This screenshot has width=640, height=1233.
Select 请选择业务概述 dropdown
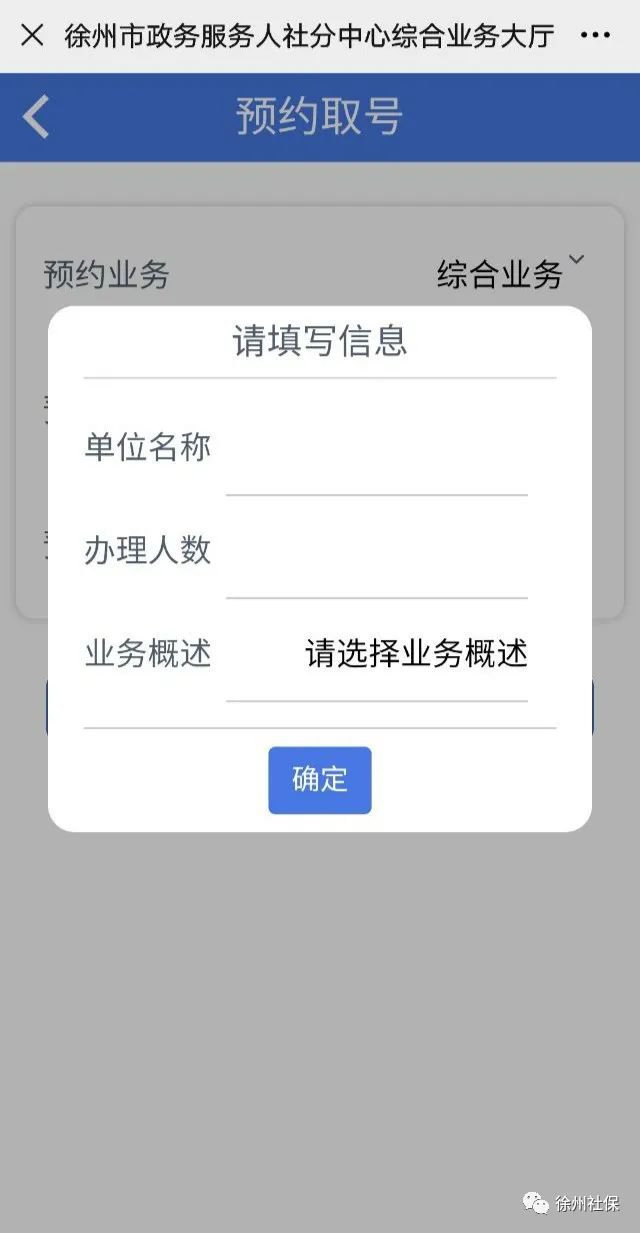416,654
